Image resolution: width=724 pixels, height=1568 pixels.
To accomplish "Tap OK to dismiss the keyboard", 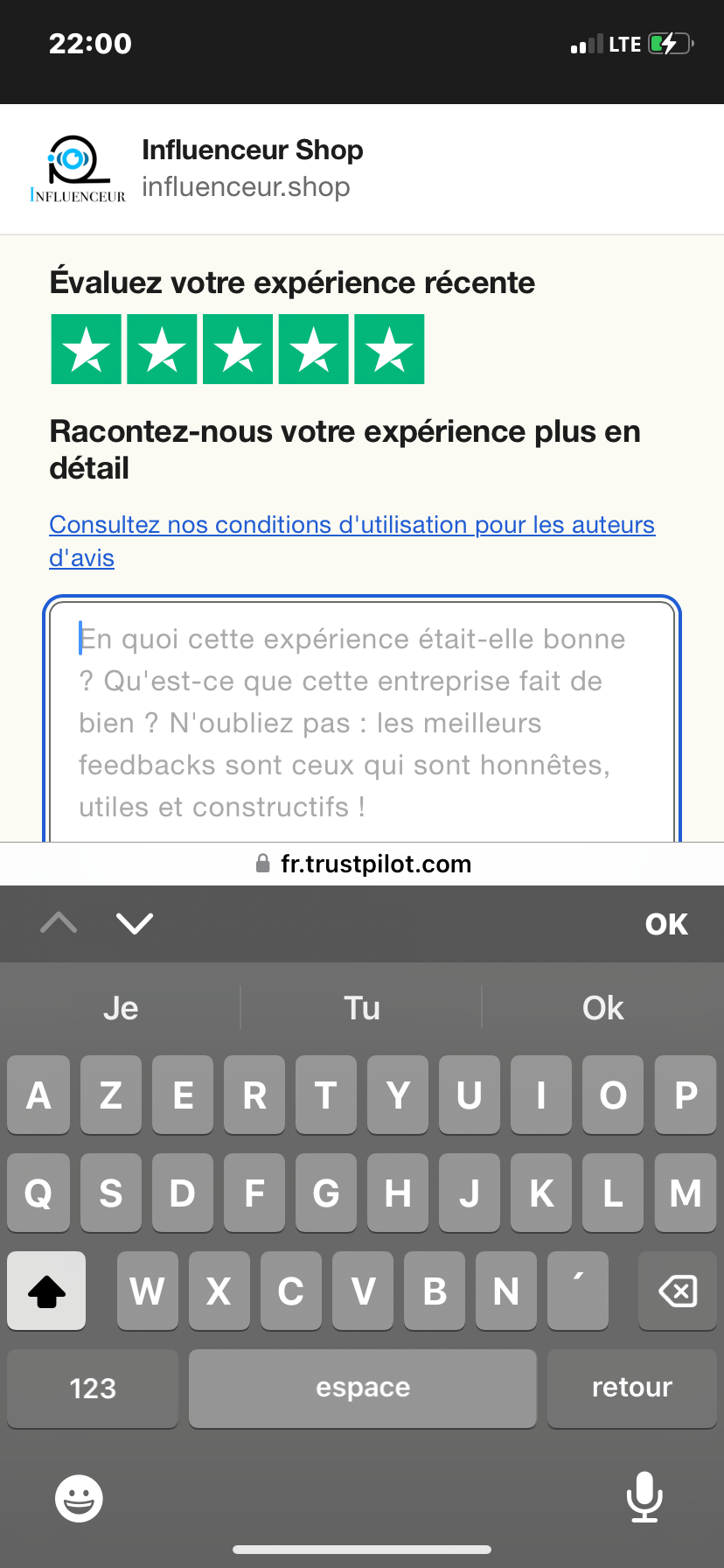I will pos(666,924).
